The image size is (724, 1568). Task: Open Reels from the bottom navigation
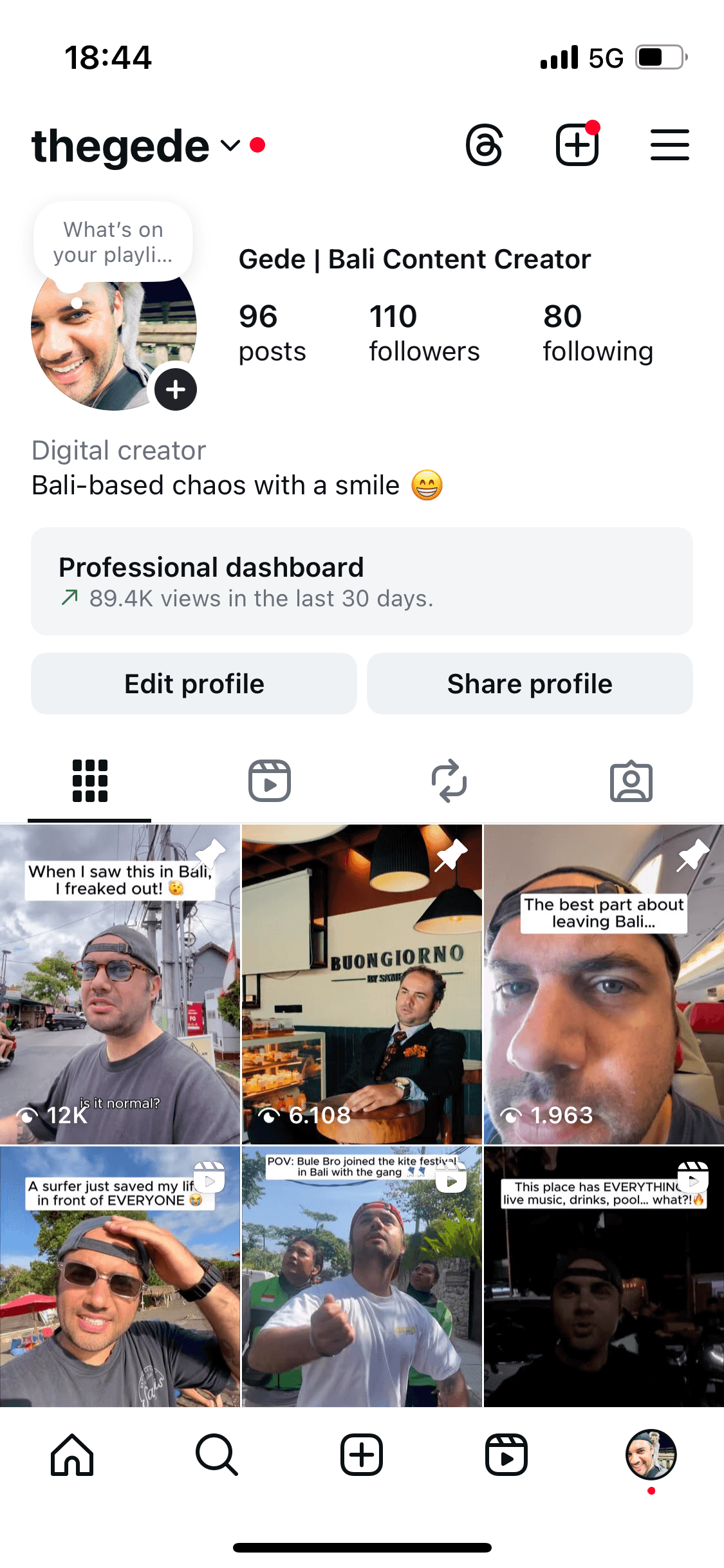coord(506,1453)
